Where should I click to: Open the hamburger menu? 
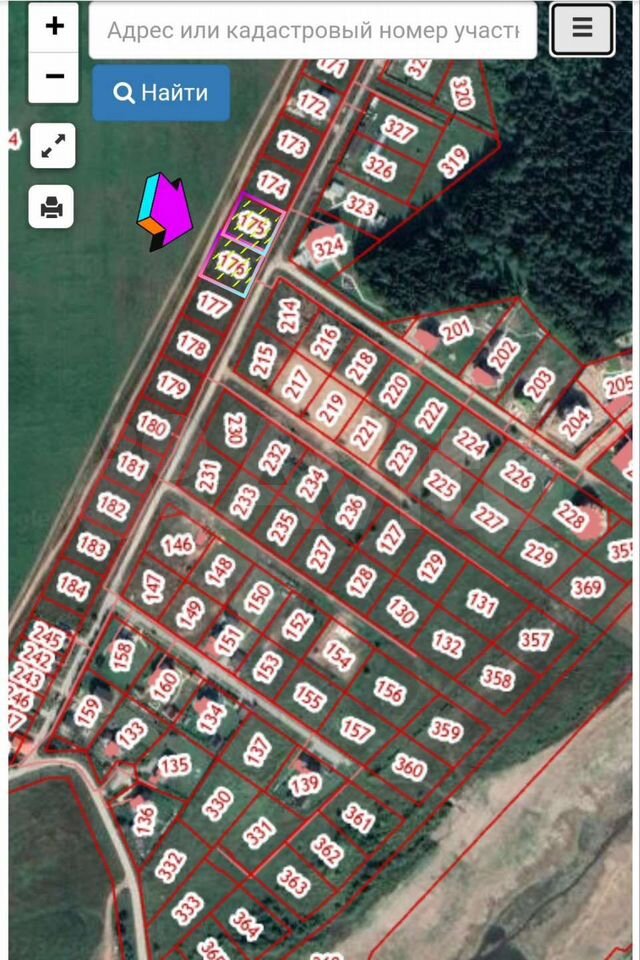(582, 28)
